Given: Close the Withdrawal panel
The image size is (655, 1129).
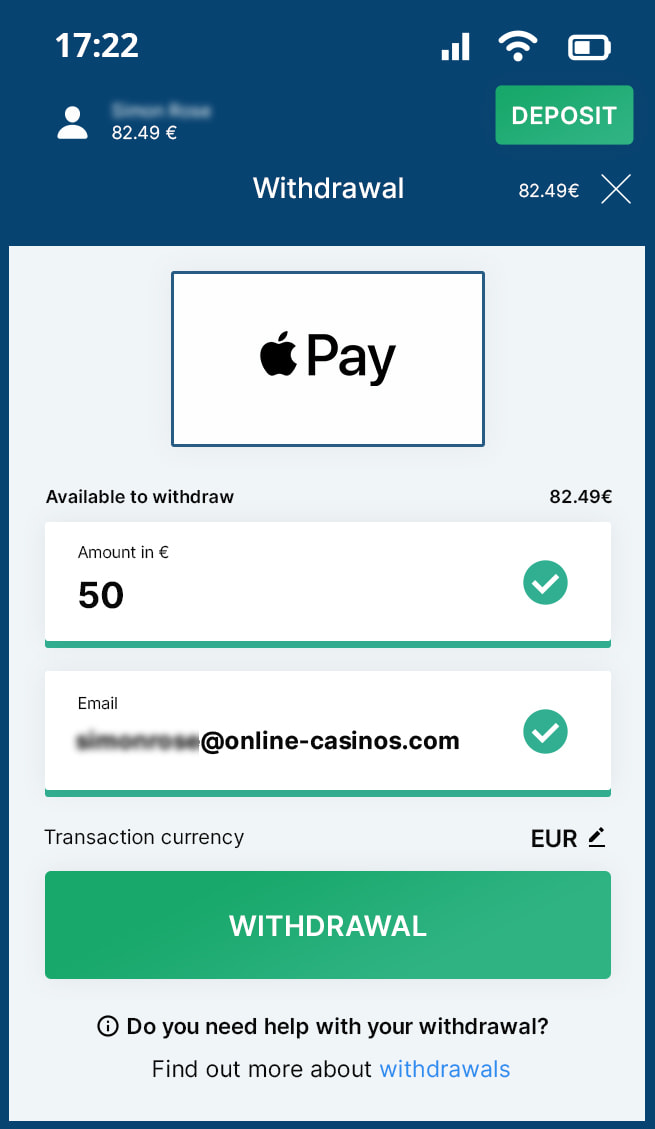Looking at the screenshot, I should (616, 189).
